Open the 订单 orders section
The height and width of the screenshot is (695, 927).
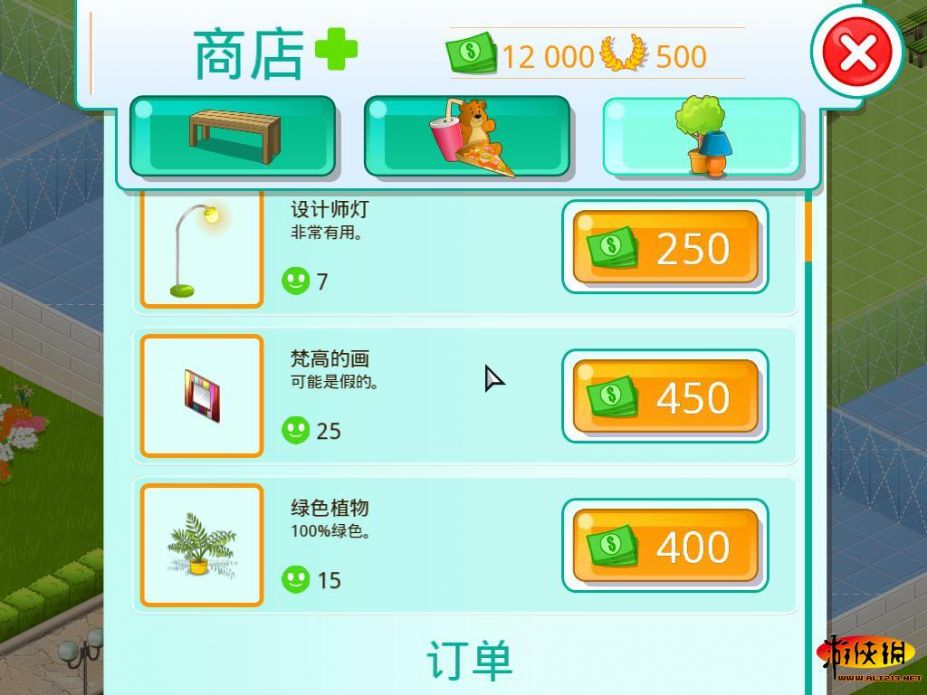pos(469,659)
